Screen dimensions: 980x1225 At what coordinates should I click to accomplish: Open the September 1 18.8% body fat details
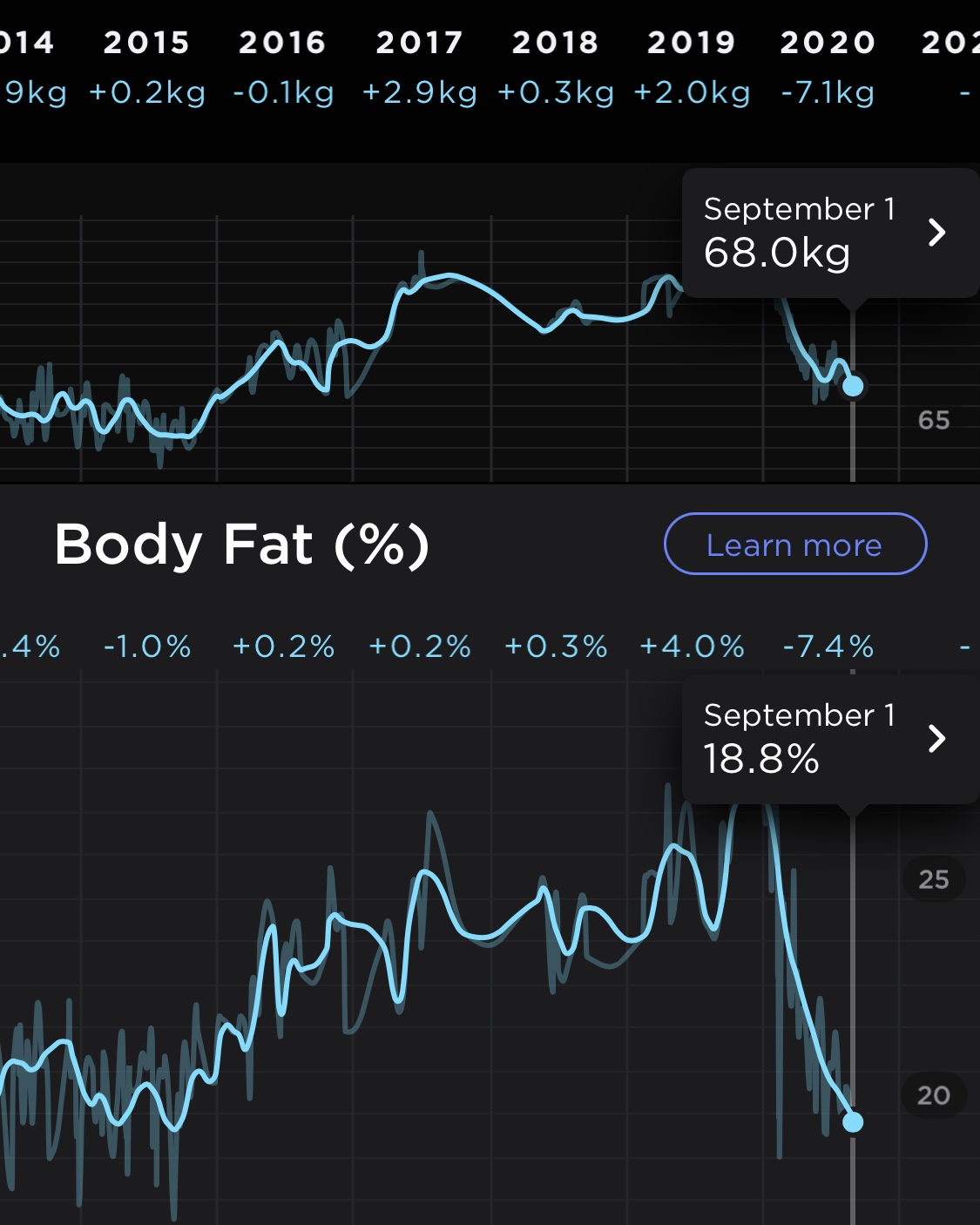tap(829, 739)
